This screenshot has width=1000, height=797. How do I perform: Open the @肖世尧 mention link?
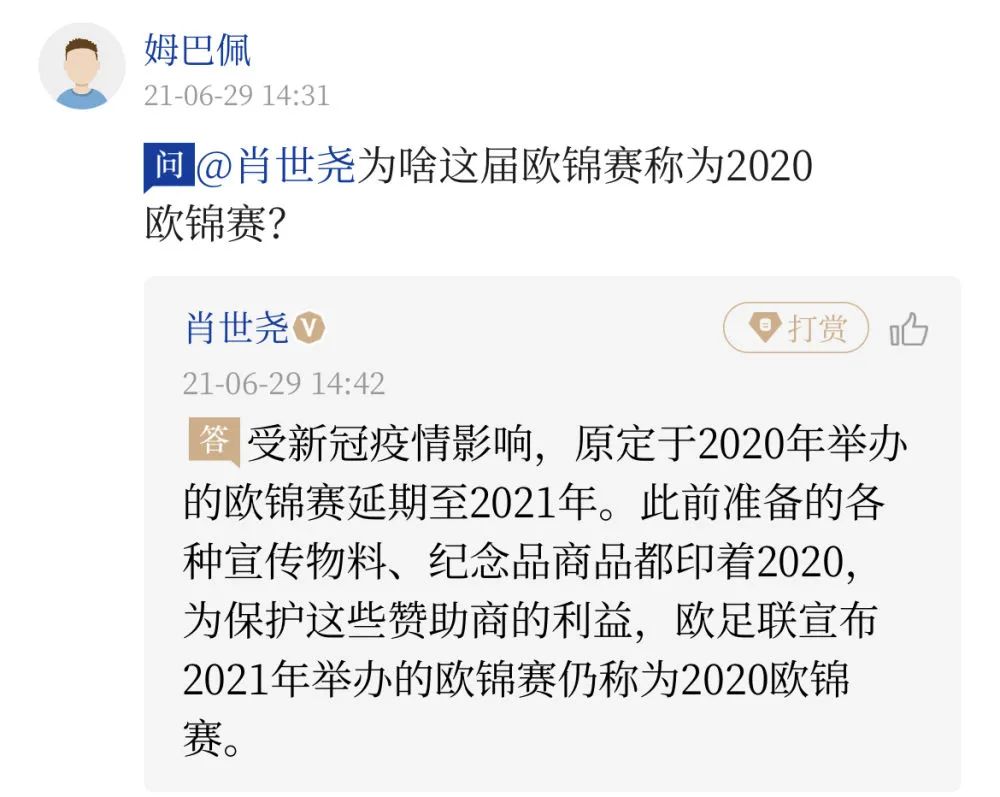click(x=276, y=165)
